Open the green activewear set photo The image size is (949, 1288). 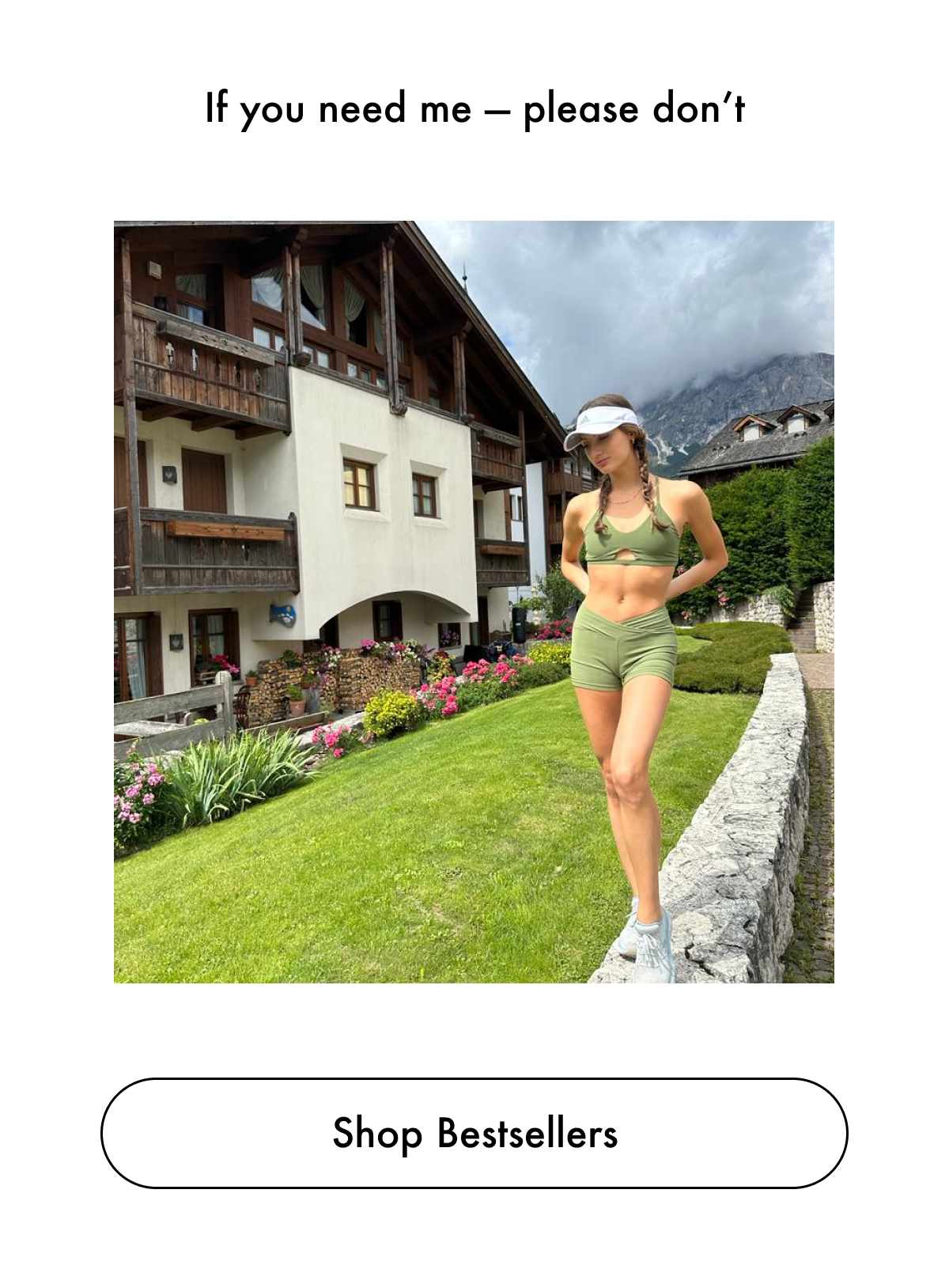tap(474, 601)
